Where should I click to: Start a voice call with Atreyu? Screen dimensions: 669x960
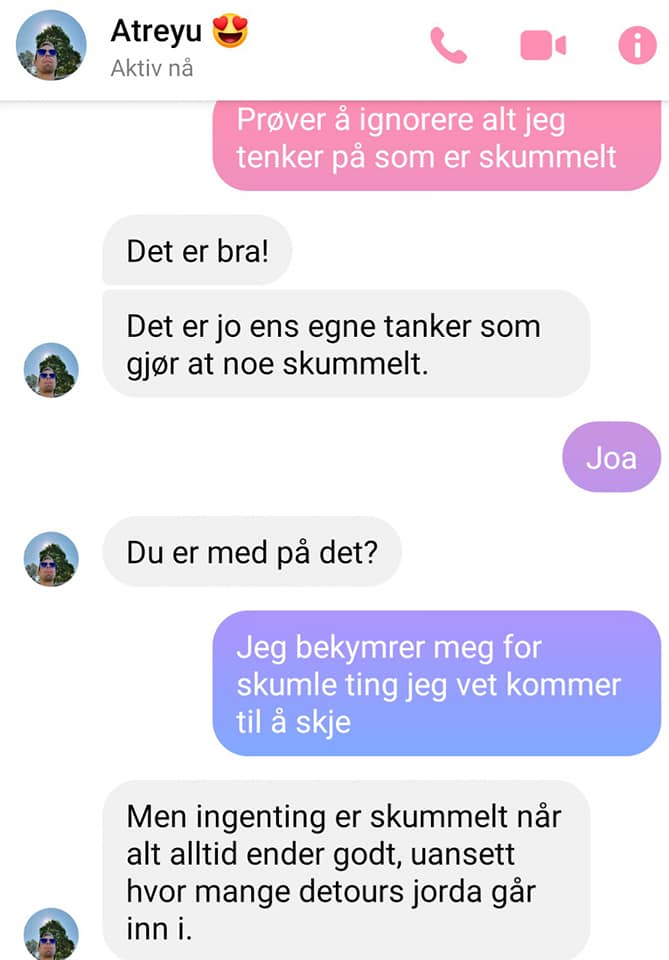pos(448,45)
